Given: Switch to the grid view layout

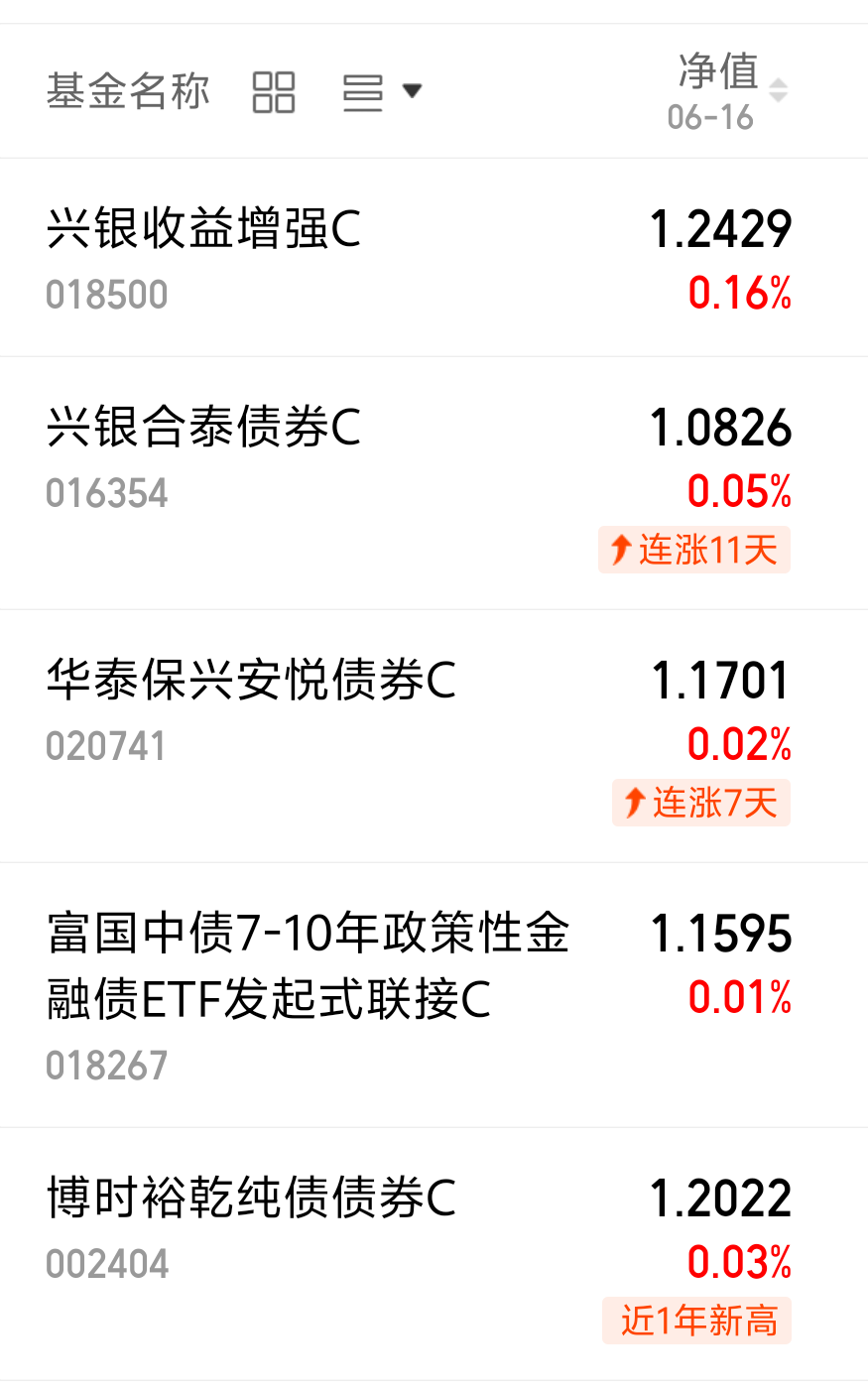Looking at the screenshot, I should (x=274, y=92).
